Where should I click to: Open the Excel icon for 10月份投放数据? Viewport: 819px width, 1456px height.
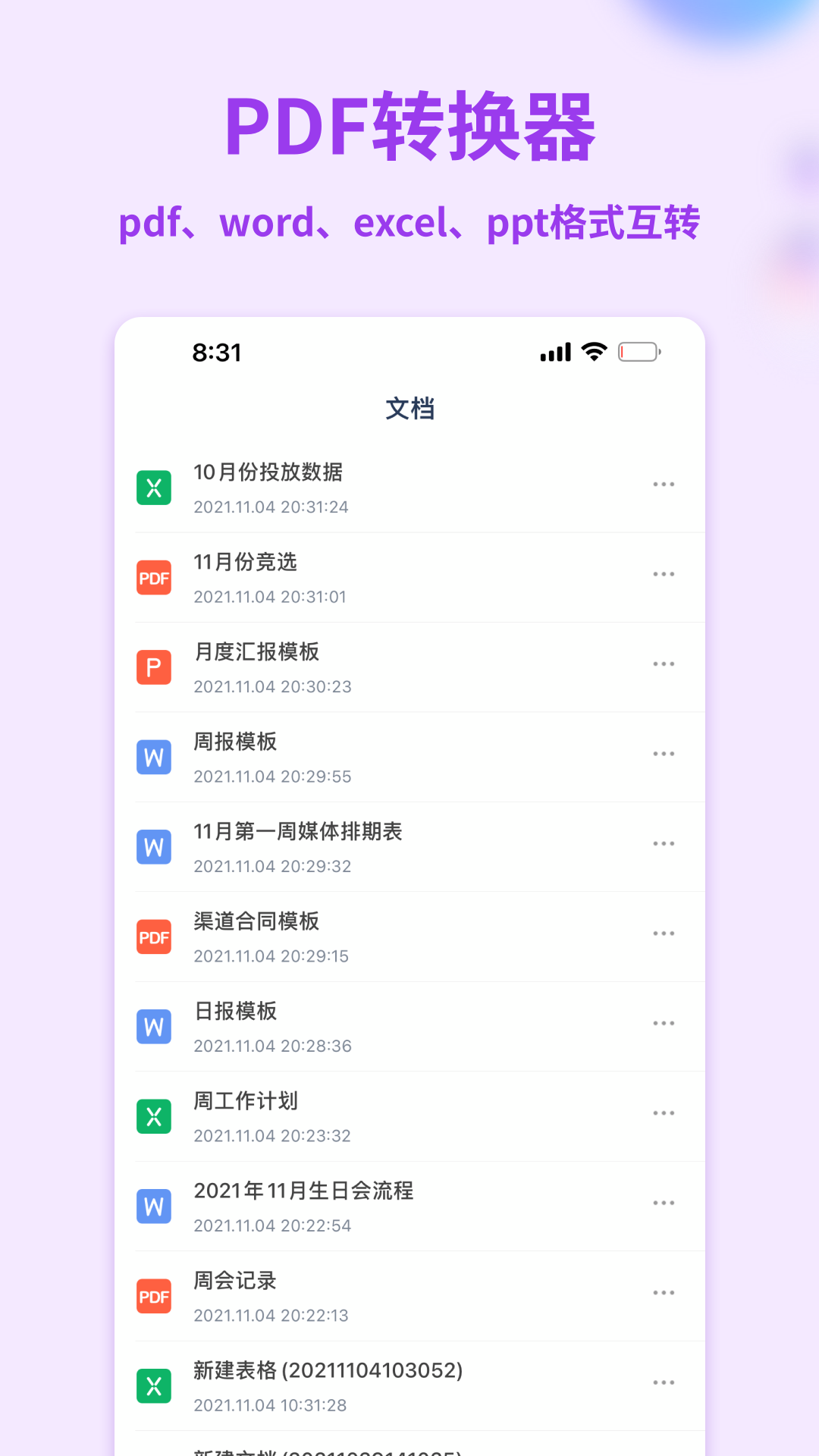(x=154, y=487)
